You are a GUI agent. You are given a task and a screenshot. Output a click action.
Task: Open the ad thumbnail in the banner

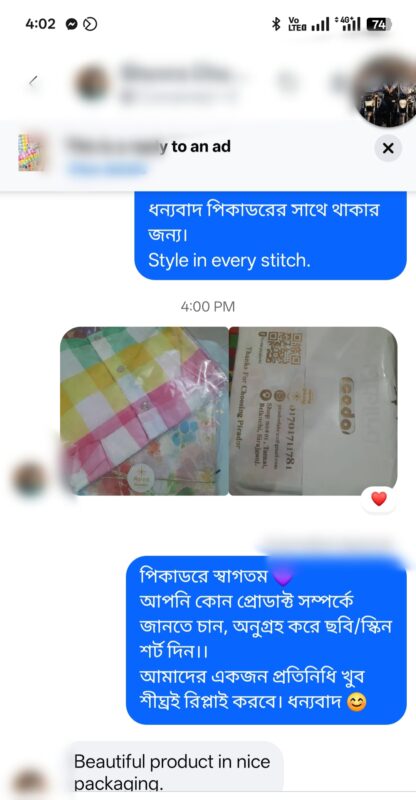[x=30, y=152]
